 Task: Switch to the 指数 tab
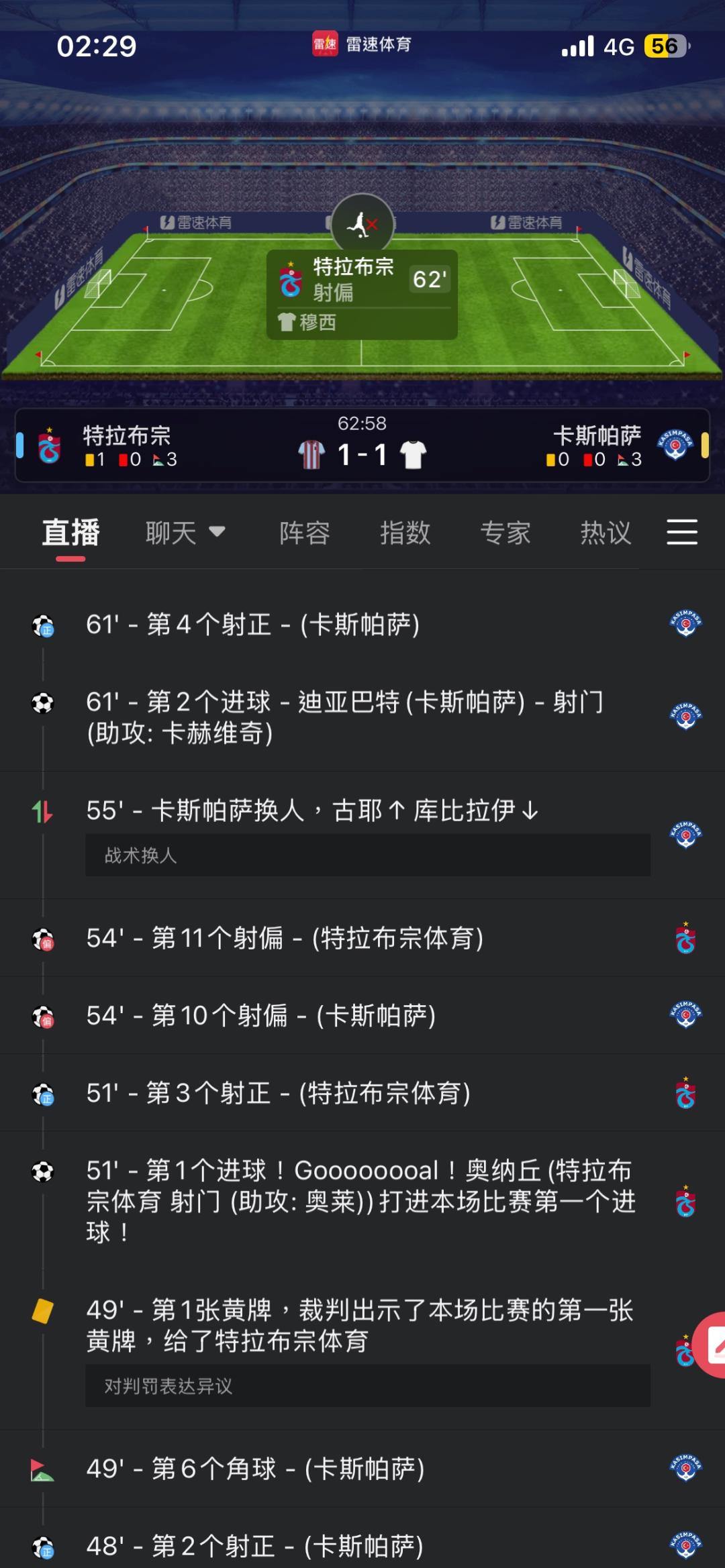click(405, 533)
